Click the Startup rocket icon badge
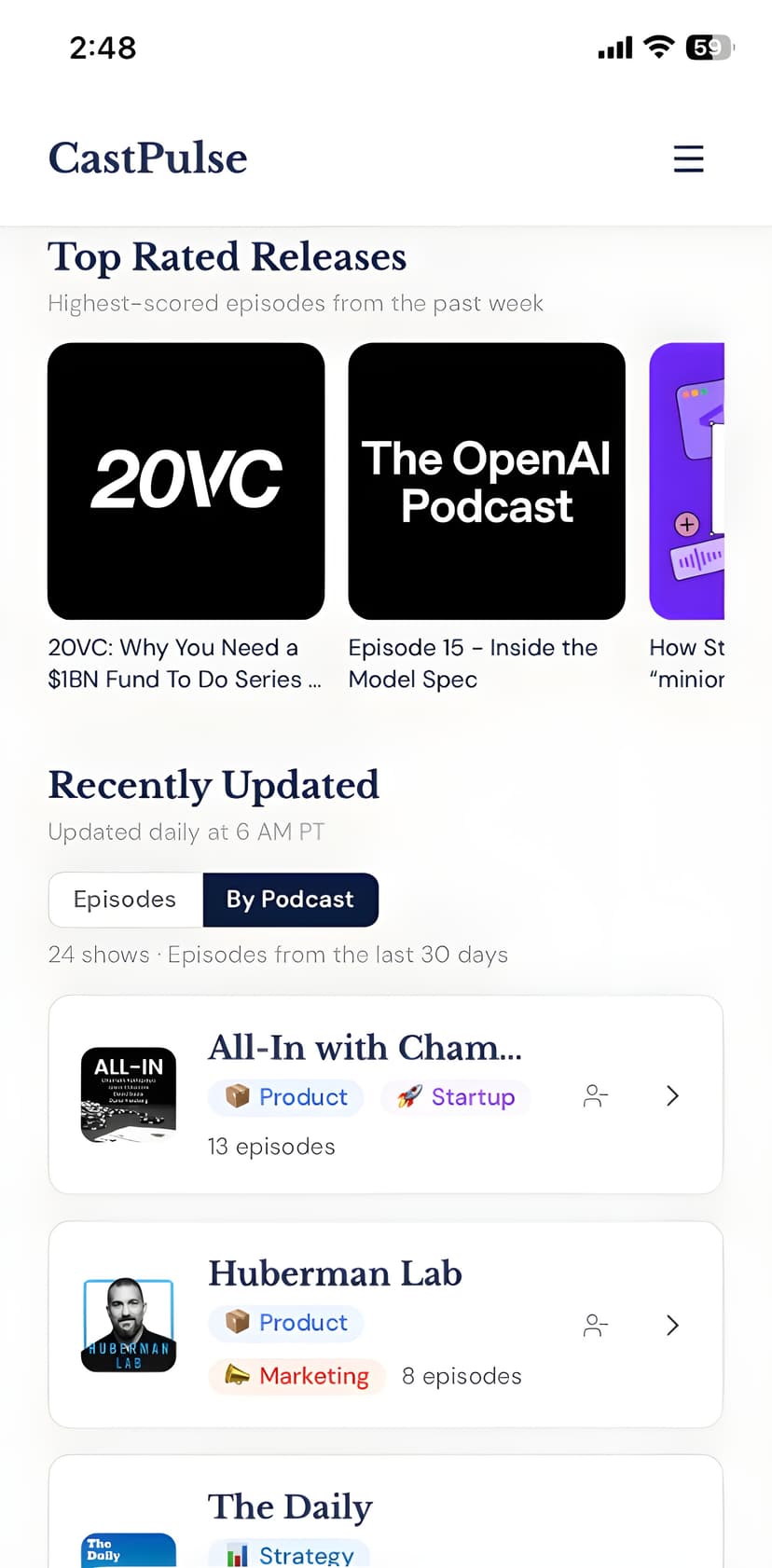 408,1097
